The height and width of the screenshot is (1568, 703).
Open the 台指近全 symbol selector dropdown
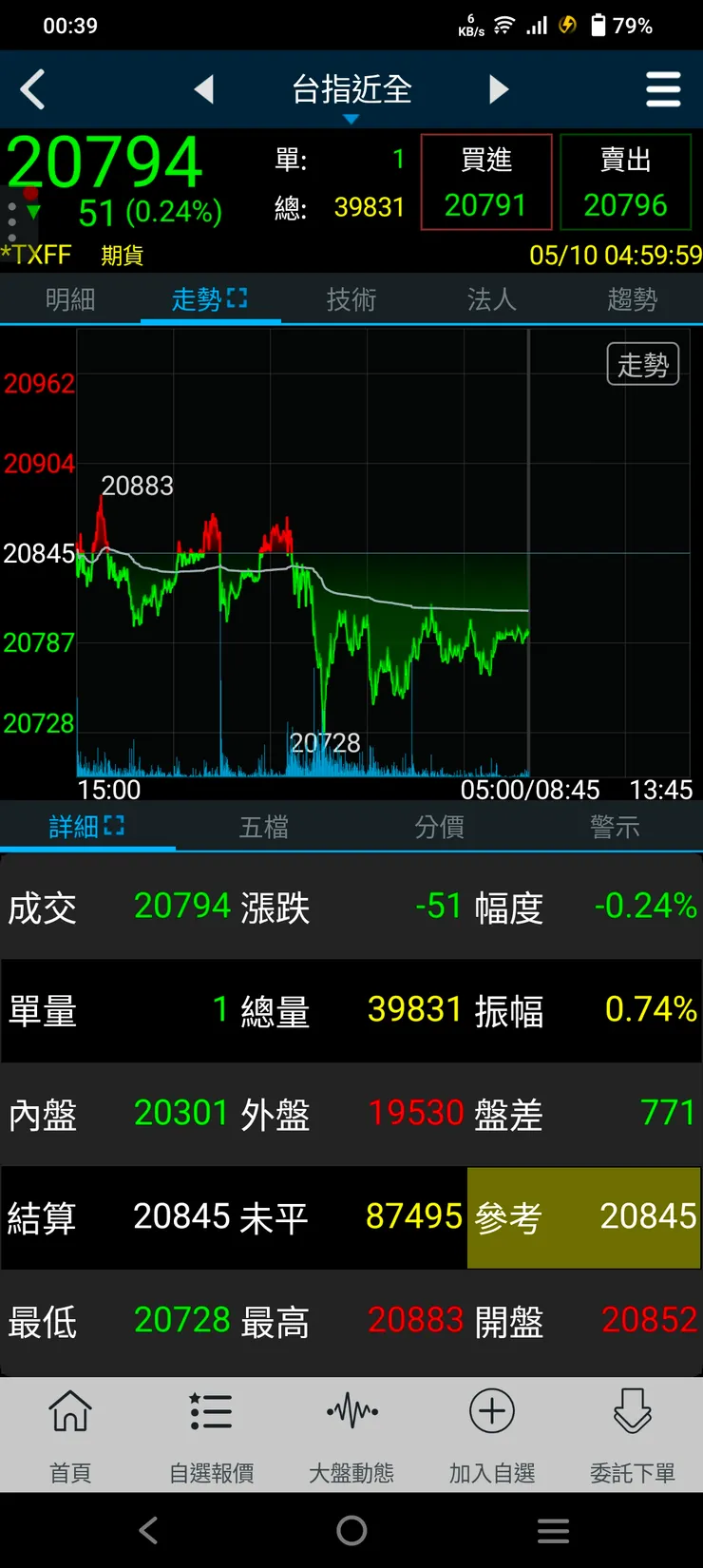pyautogui.click(x=351, y=90)
